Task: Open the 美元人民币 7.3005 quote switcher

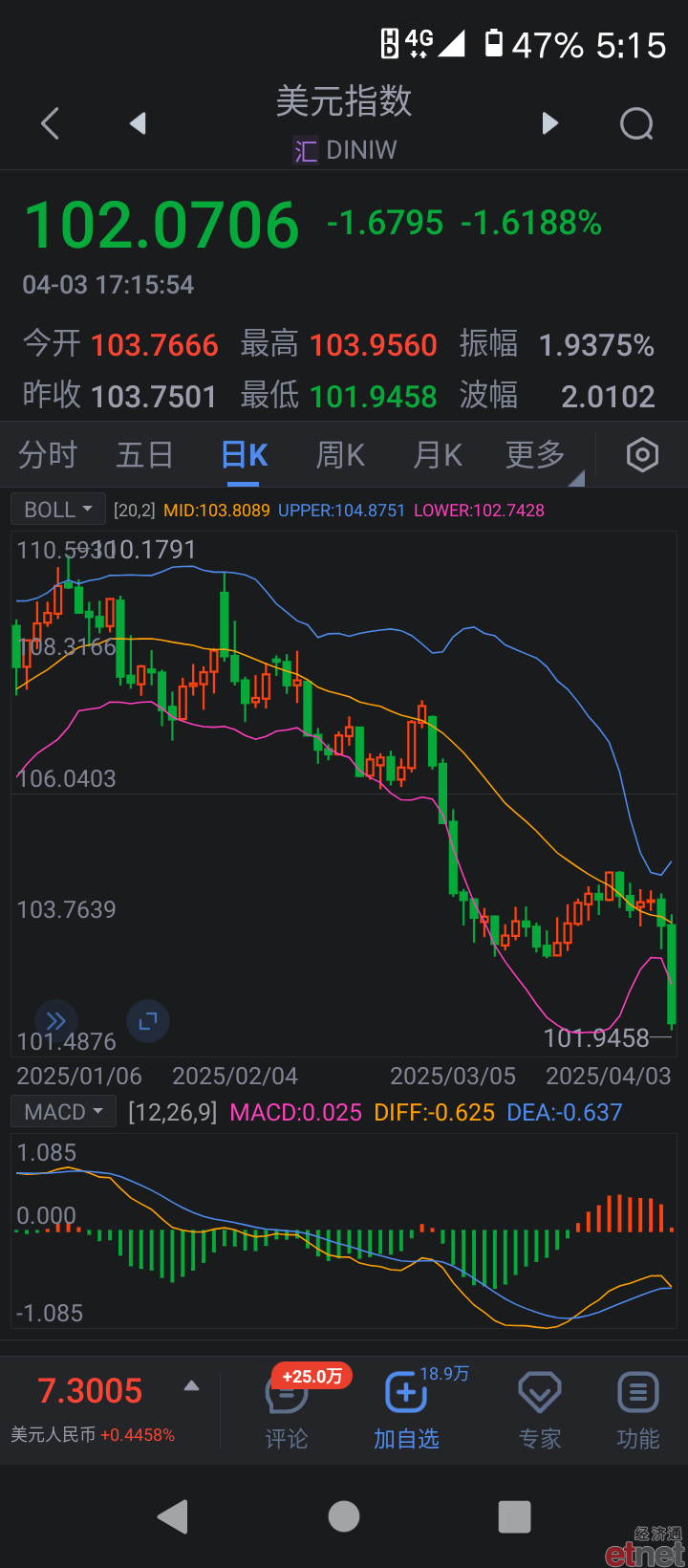Action: coord(105,1406)
